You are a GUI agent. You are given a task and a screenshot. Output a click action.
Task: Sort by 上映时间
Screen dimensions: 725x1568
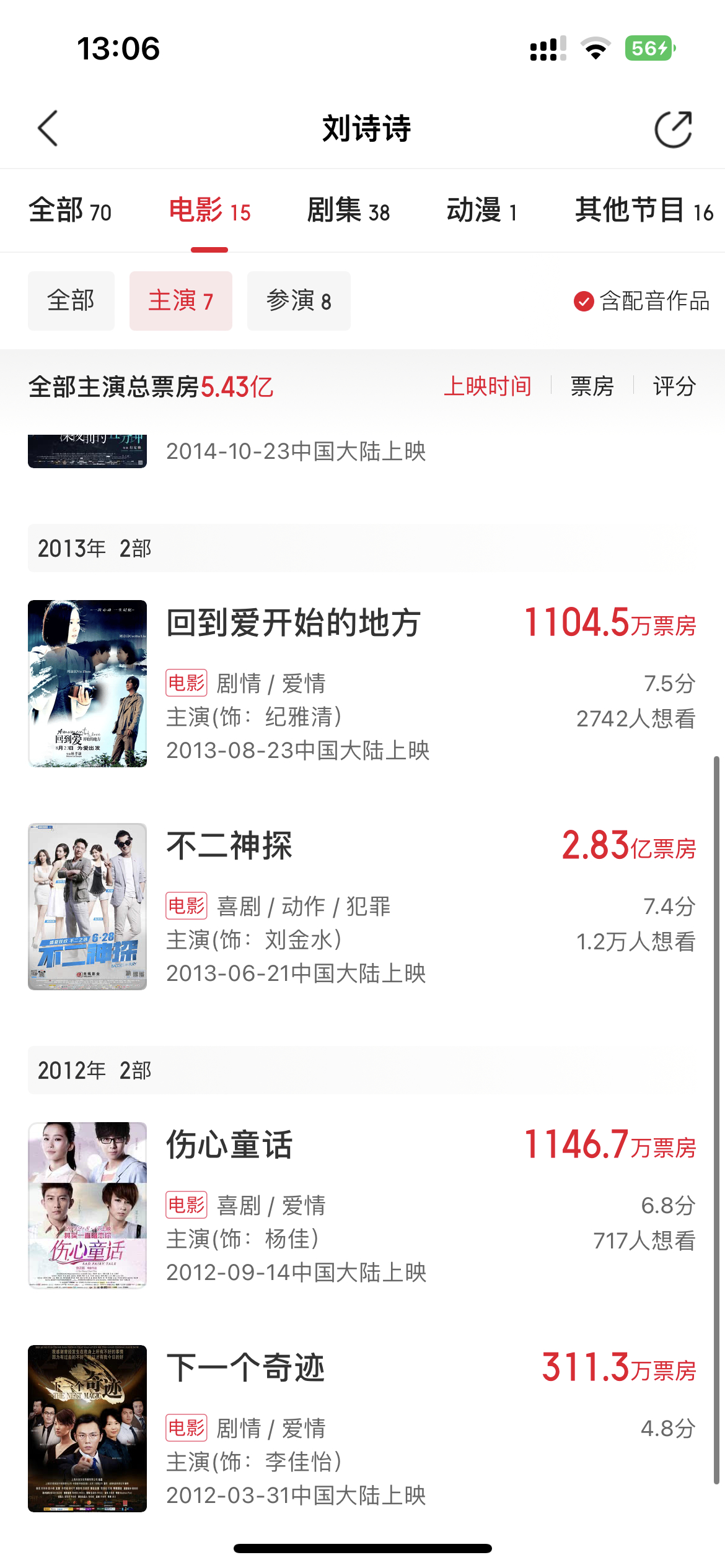click(488, 386)
